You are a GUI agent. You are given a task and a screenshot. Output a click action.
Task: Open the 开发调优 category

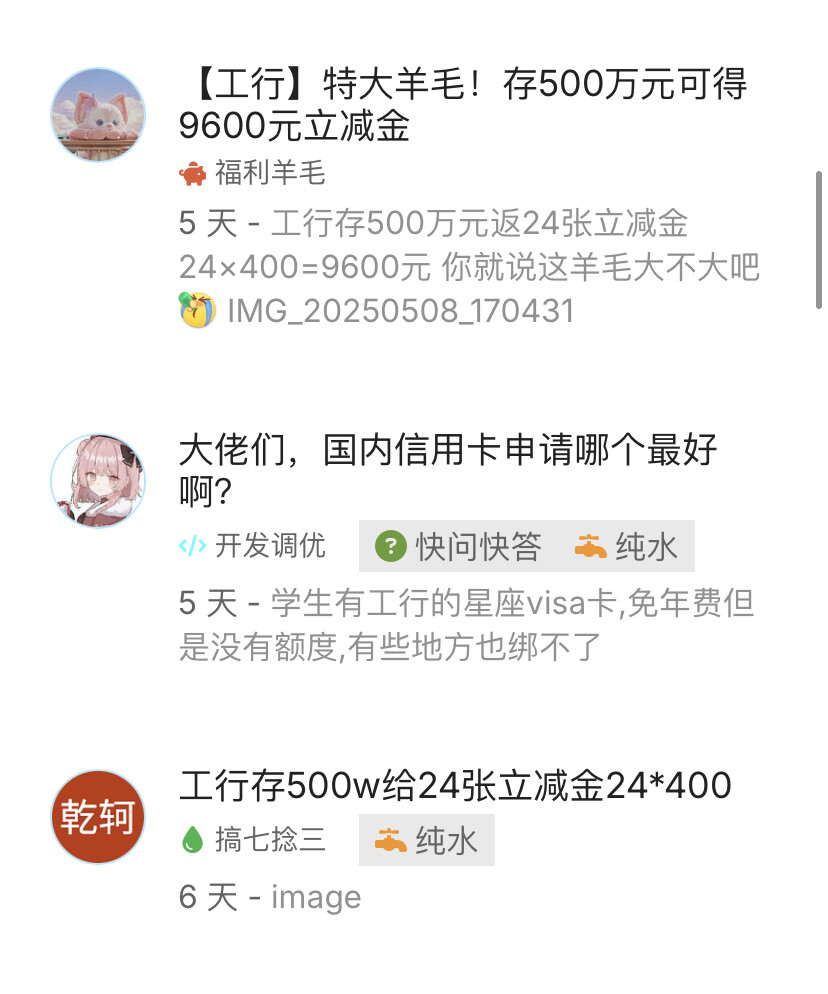tap(252, 546)
